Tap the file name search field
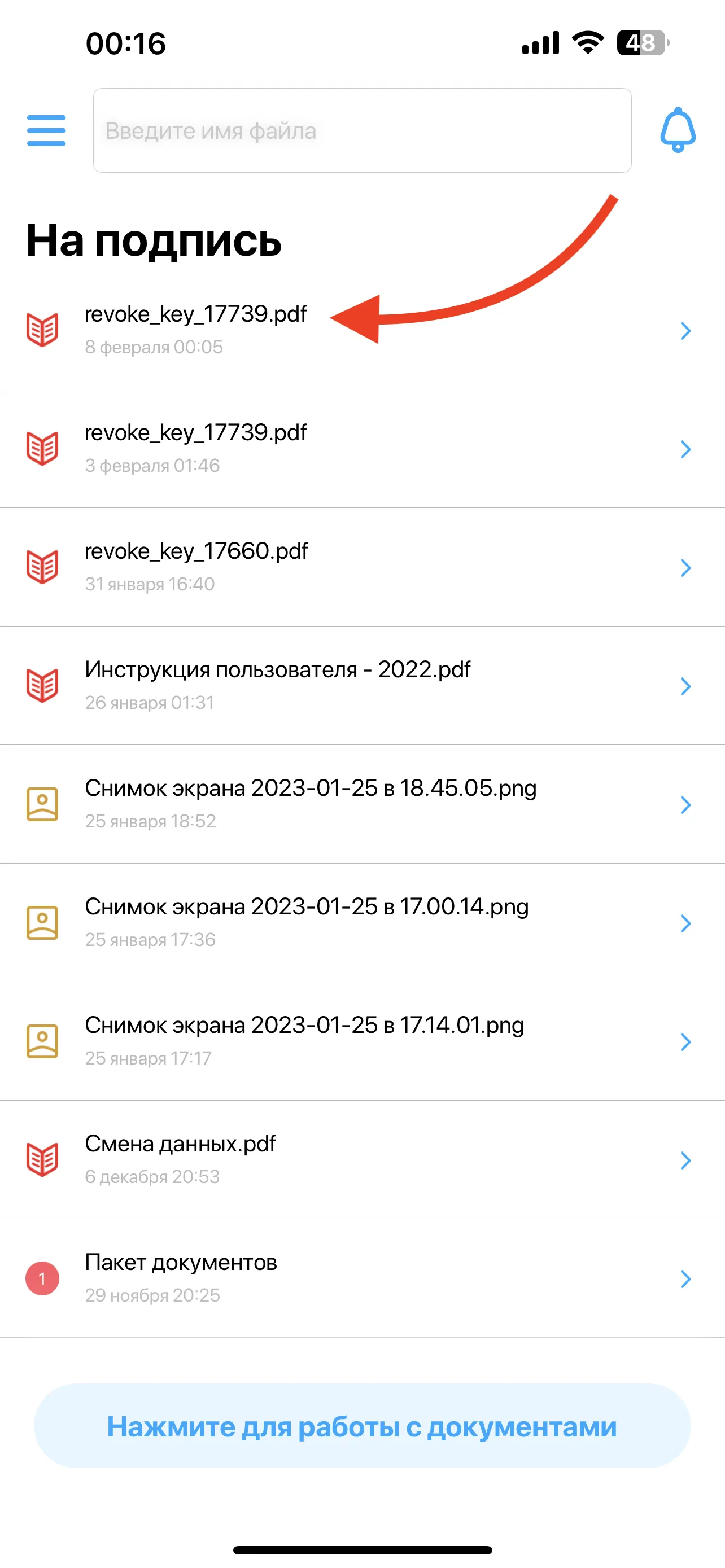 click(x=362, y=130)
